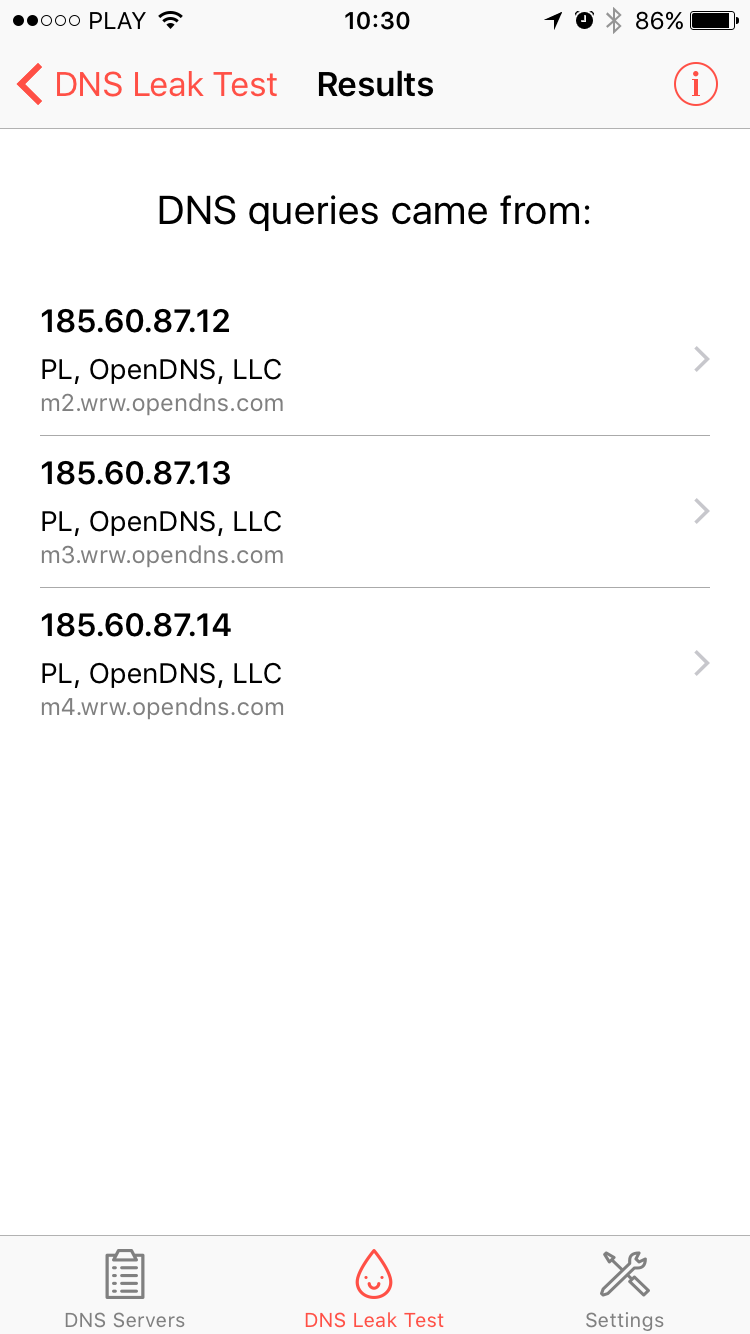Viewport: 750px width, 1334px height.
Task: Open the DNS Servers tab icon
Action: coord(124,1272)
